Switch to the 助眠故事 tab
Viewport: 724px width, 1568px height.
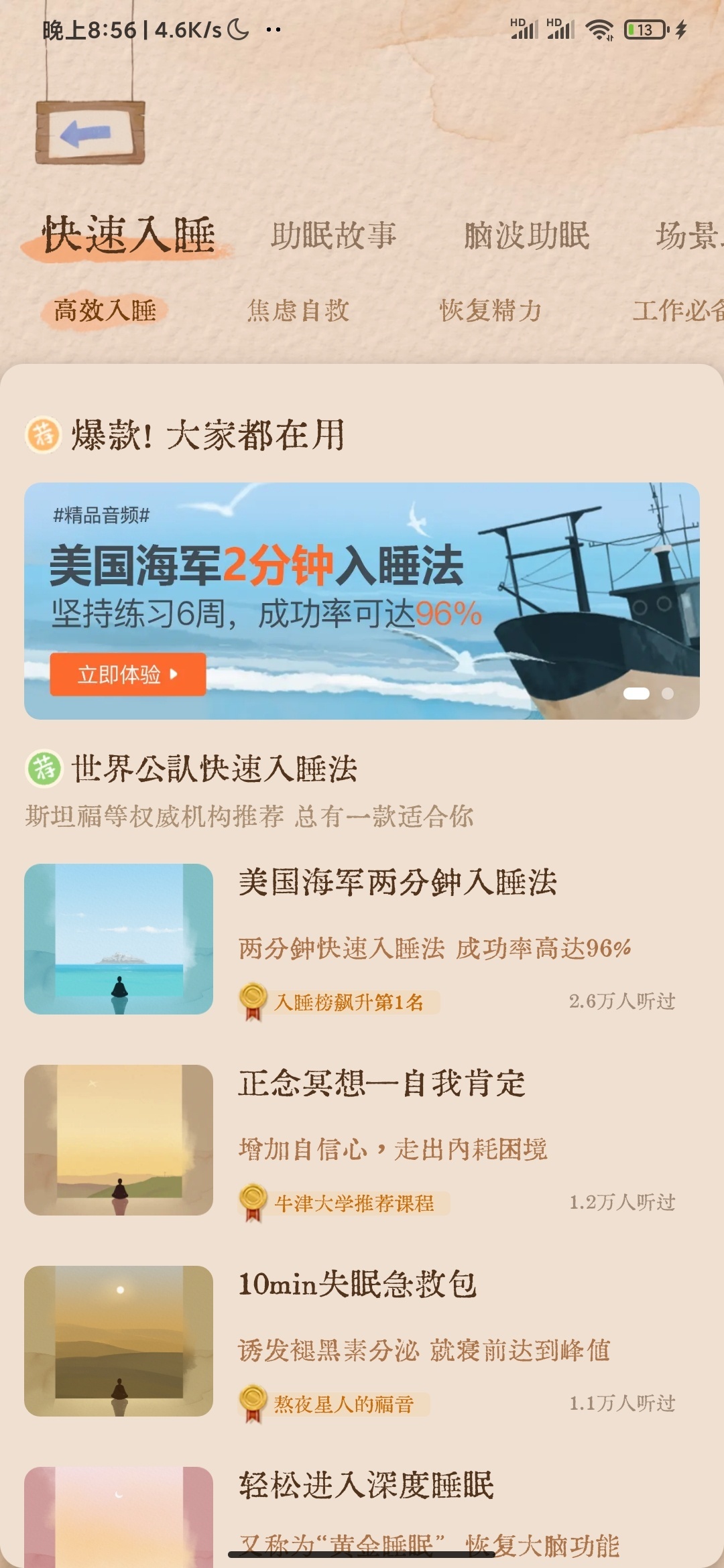pos(333,236)
